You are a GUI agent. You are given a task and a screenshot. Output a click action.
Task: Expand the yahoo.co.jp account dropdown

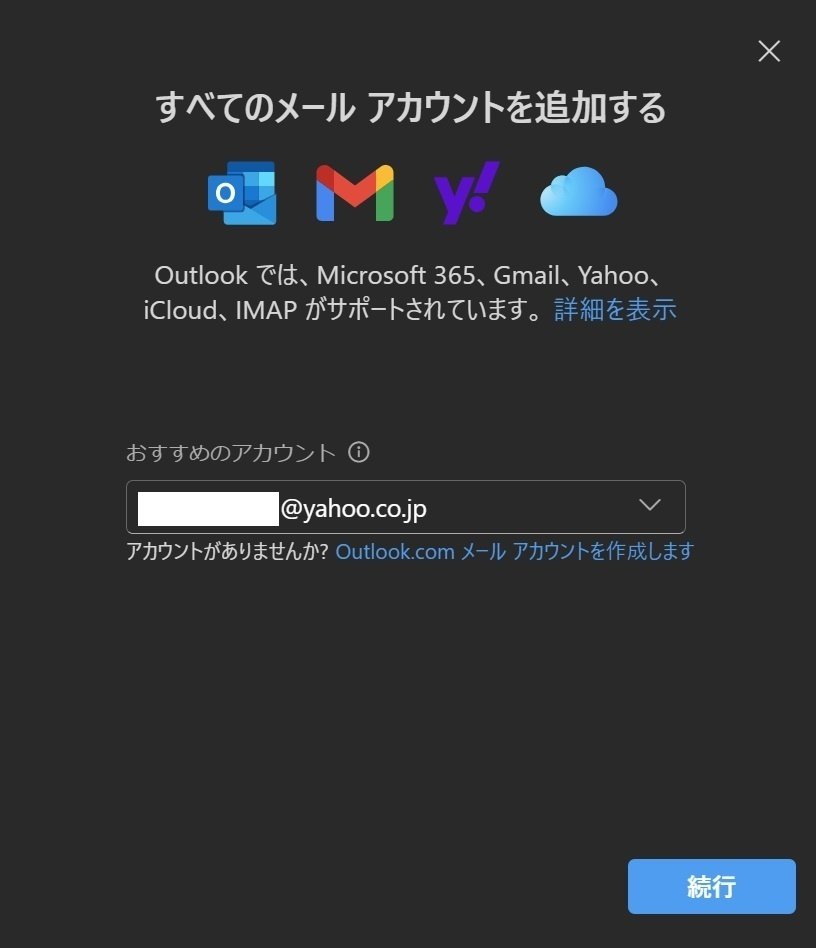(650, 506)
